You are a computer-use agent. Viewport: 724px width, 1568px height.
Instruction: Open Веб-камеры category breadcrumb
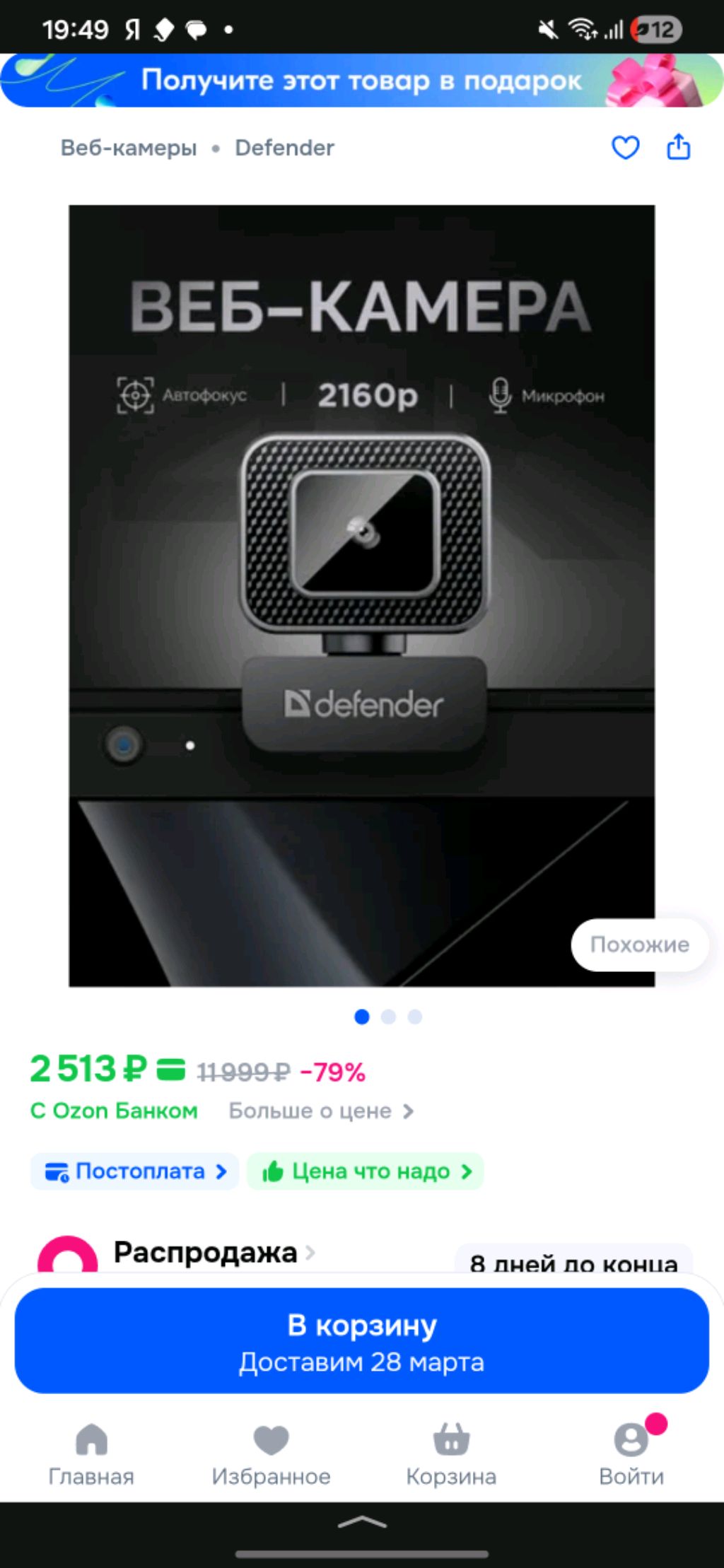coord(129,148)
